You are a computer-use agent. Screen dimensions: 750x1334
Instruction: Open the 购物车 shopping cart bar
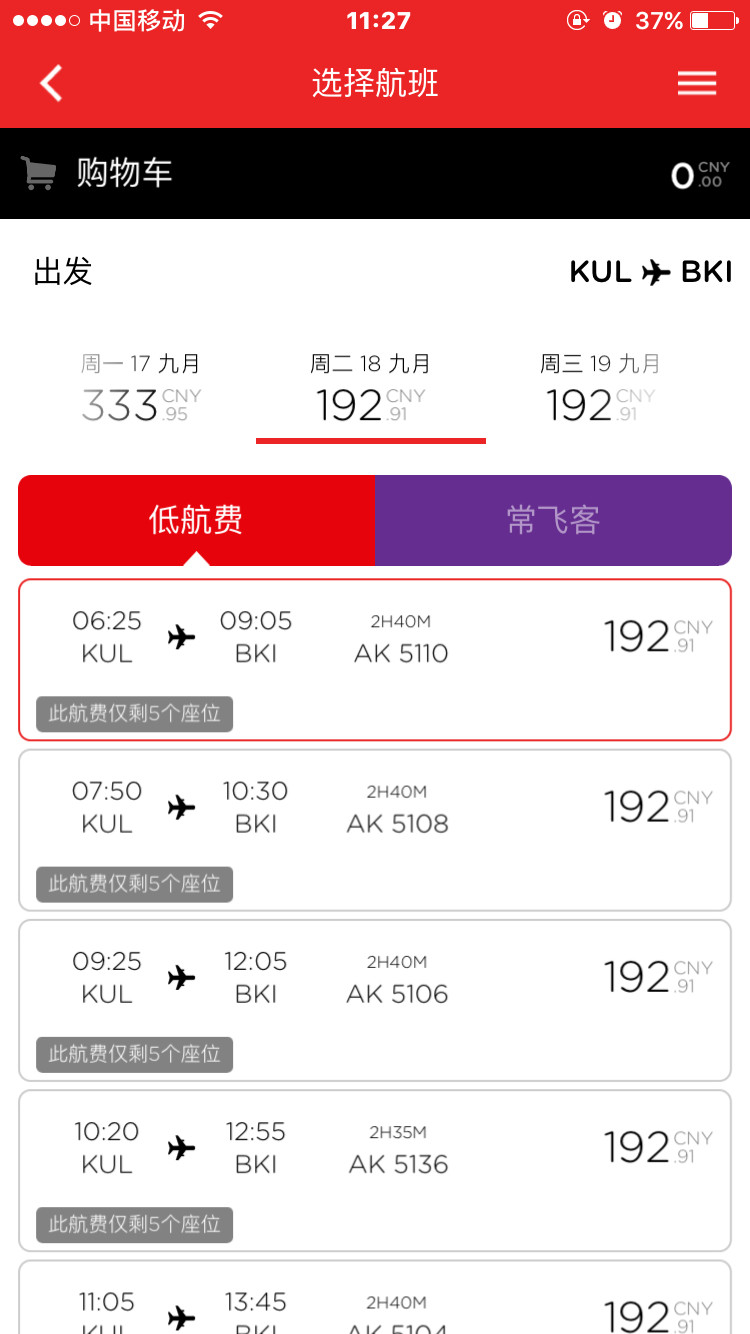(x=375, y=174)
